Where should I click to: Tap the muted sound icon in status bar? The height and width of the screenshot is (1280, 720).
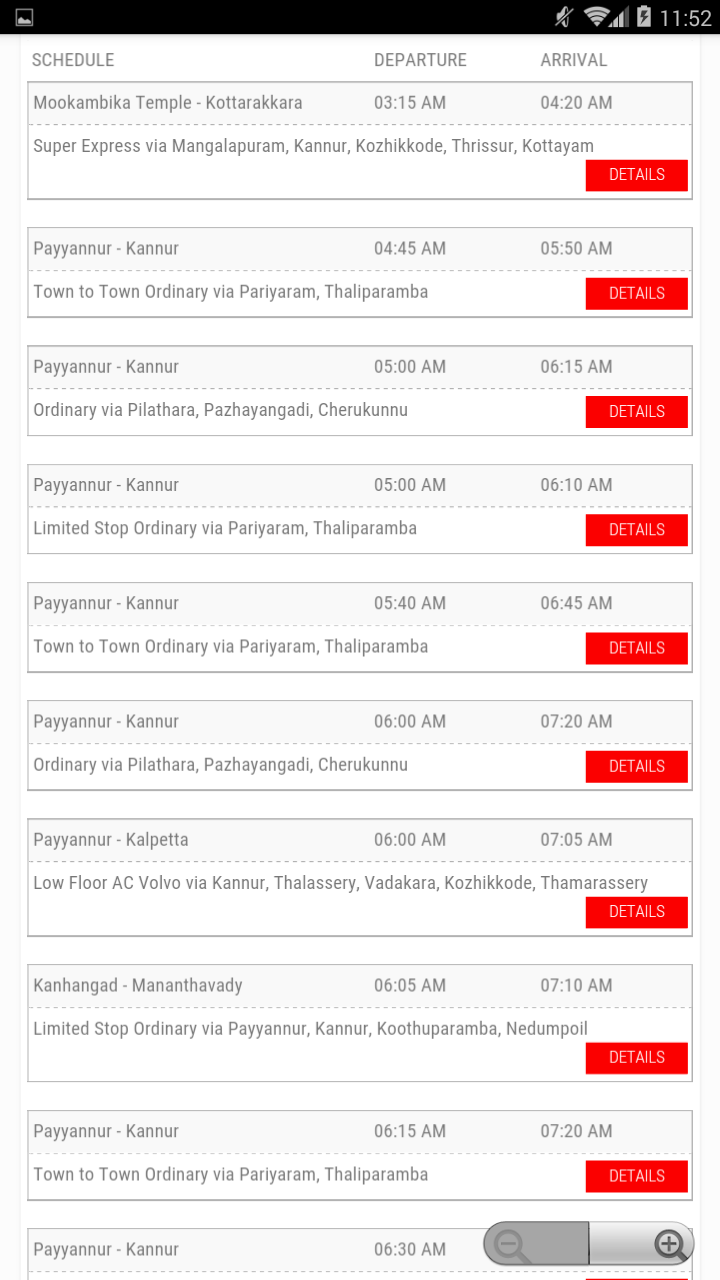click(x=563, y=17)
